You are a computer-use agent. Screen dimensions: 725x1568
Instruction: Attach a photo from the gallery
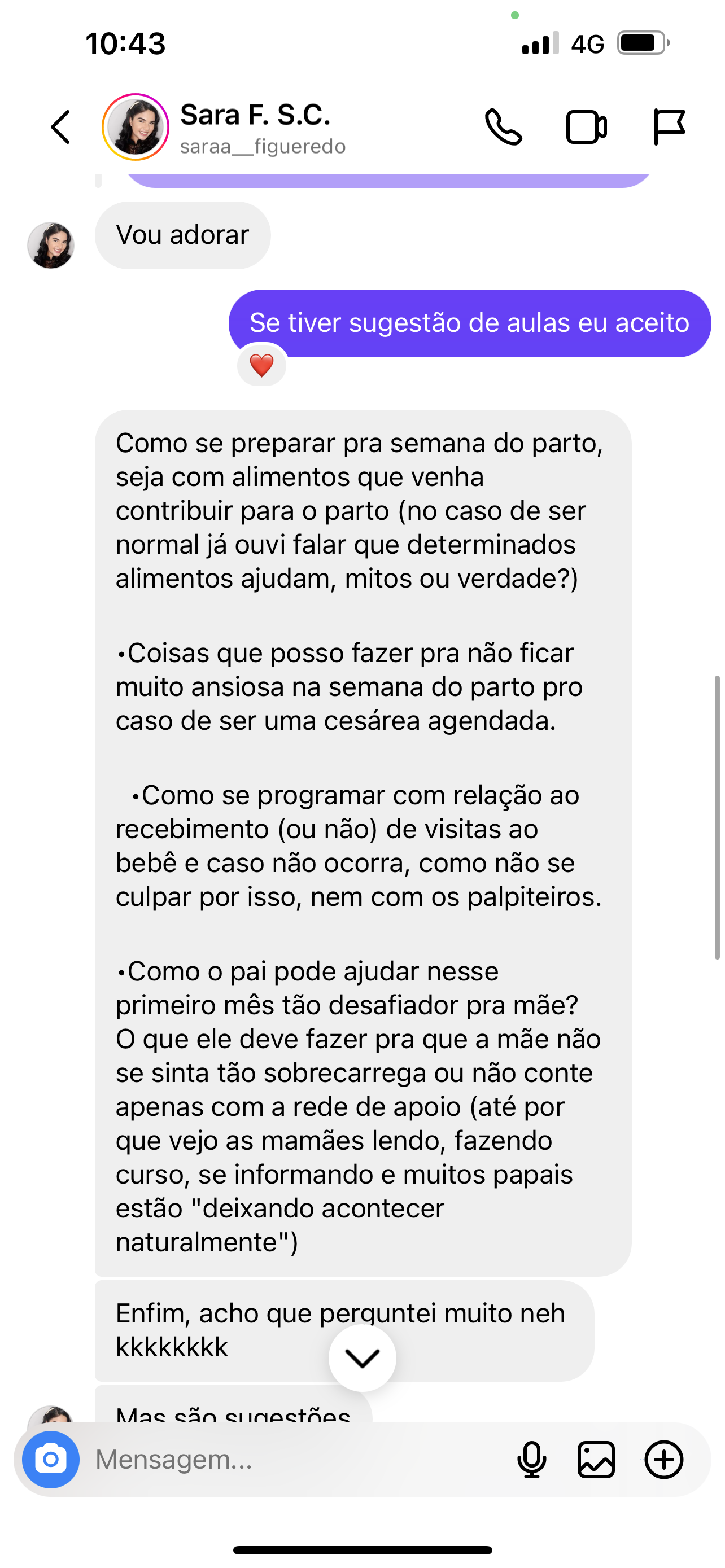[596, 1459]
